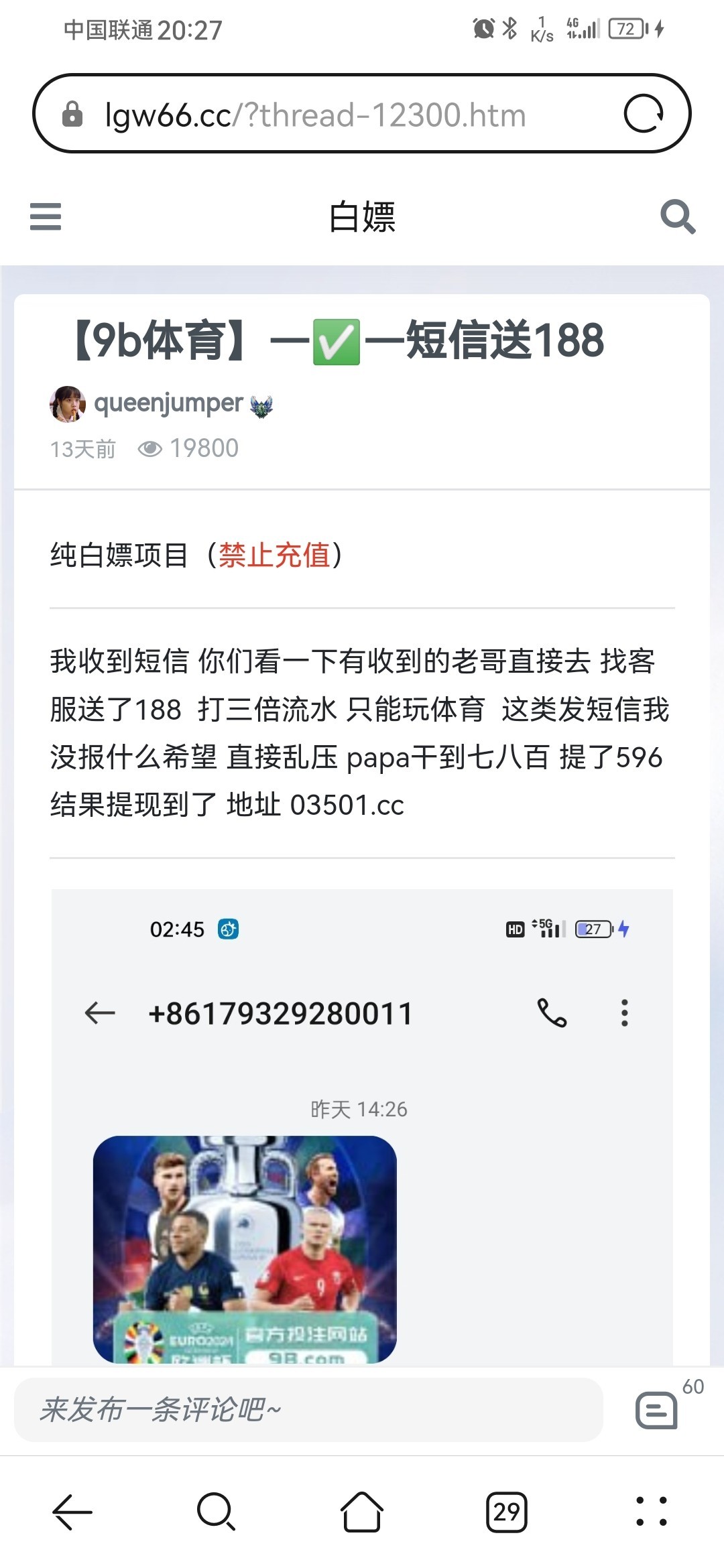Image resolution: width=724 pixels, height=1568 pixels.
Task: Open the embedded SMS screenshot image
Action: pos(362,1127)
